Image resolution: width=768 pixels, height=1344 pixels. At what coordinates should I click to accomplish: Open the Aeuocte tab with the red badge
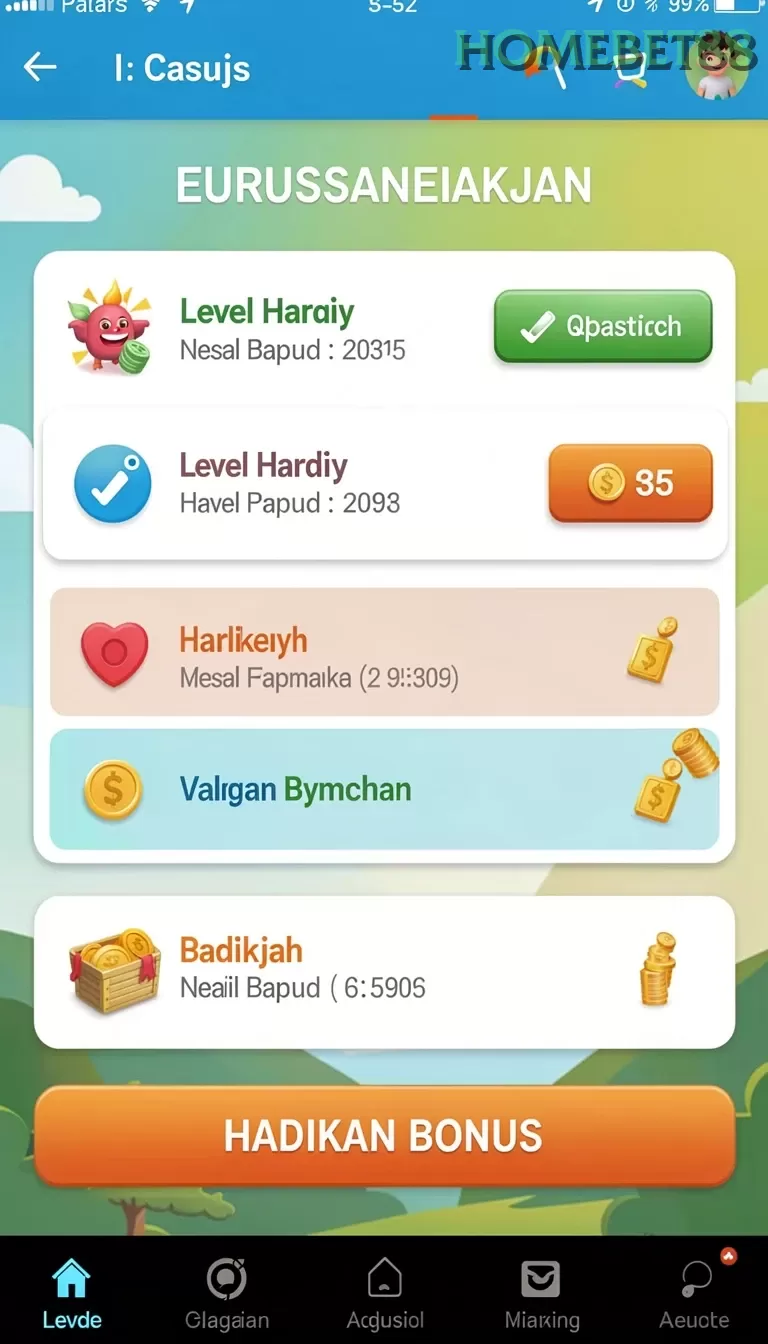[x=695, y=1294]
